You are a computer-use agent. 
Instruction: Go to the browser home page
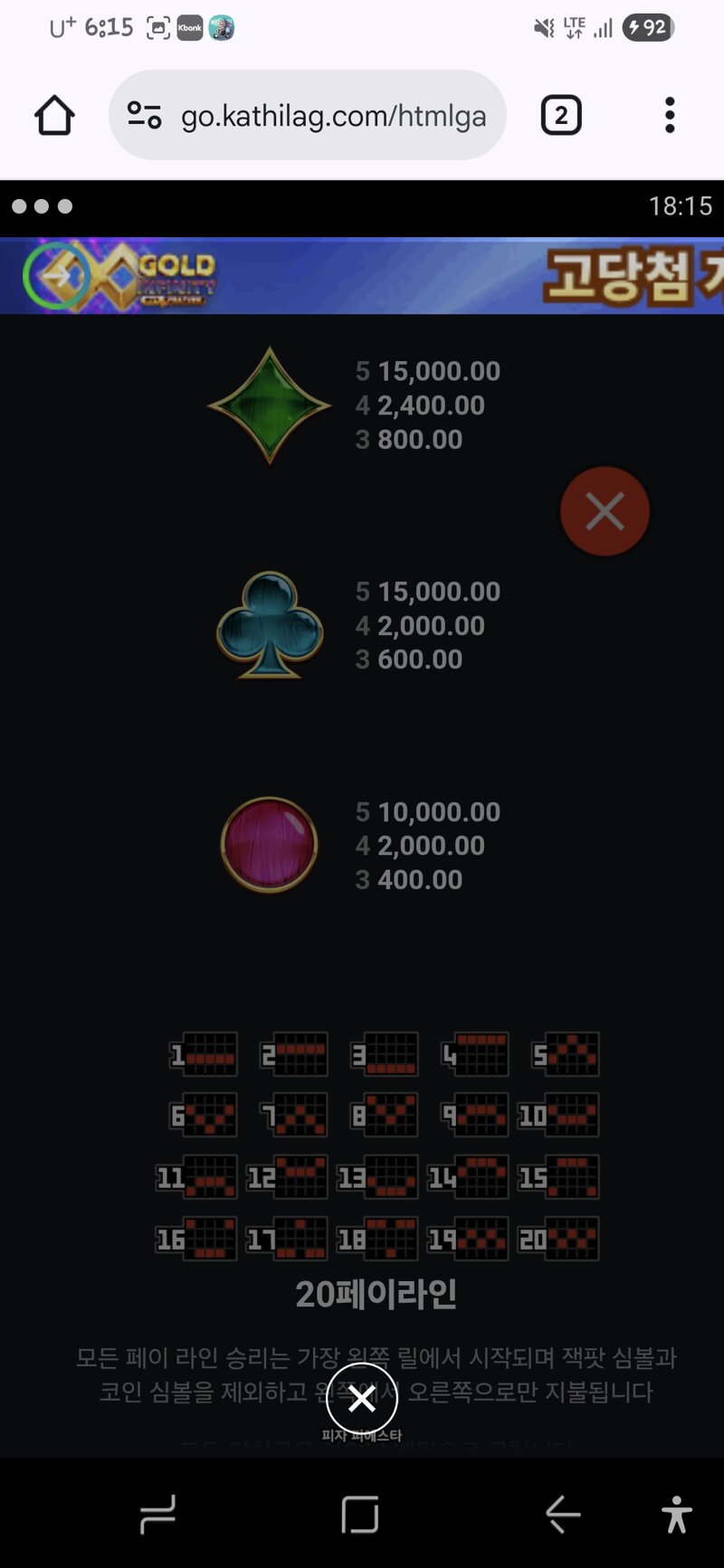(x=54, y=116)
